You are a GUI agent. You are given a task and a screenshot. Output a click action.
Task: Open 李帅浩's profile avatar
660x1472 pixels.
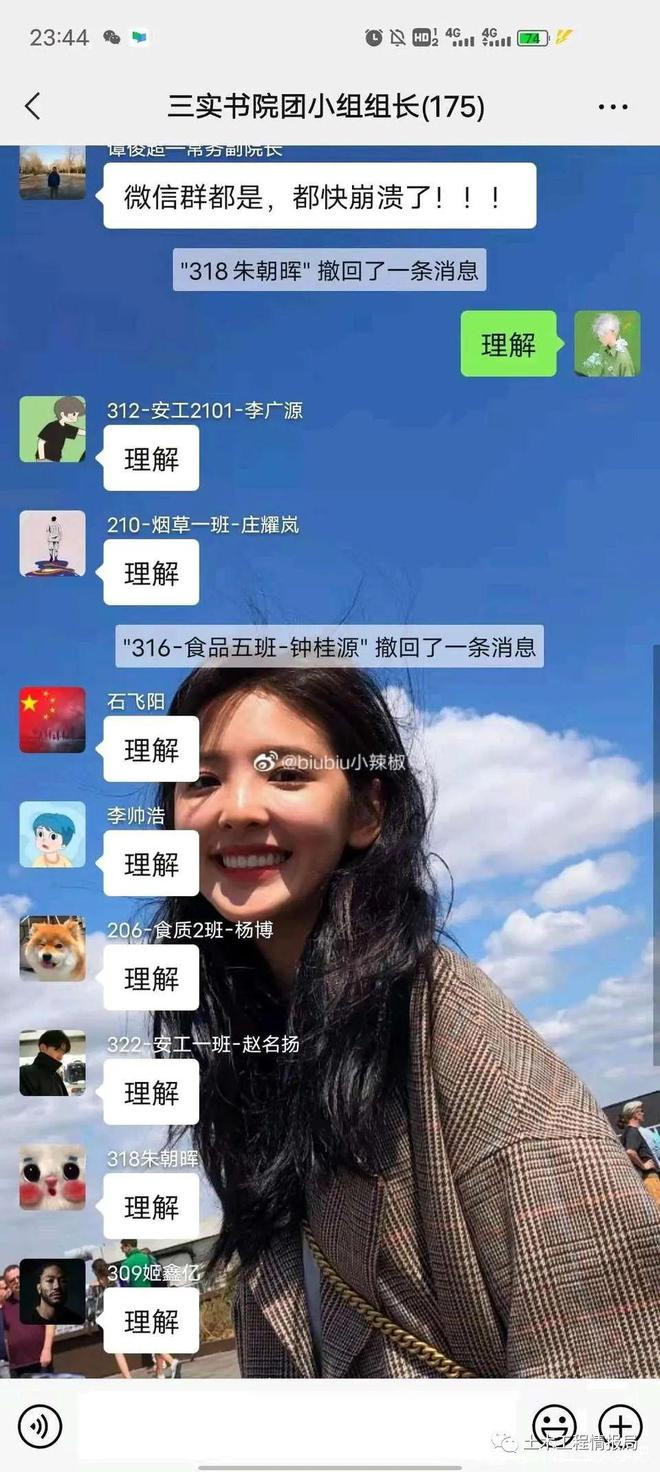52,834
